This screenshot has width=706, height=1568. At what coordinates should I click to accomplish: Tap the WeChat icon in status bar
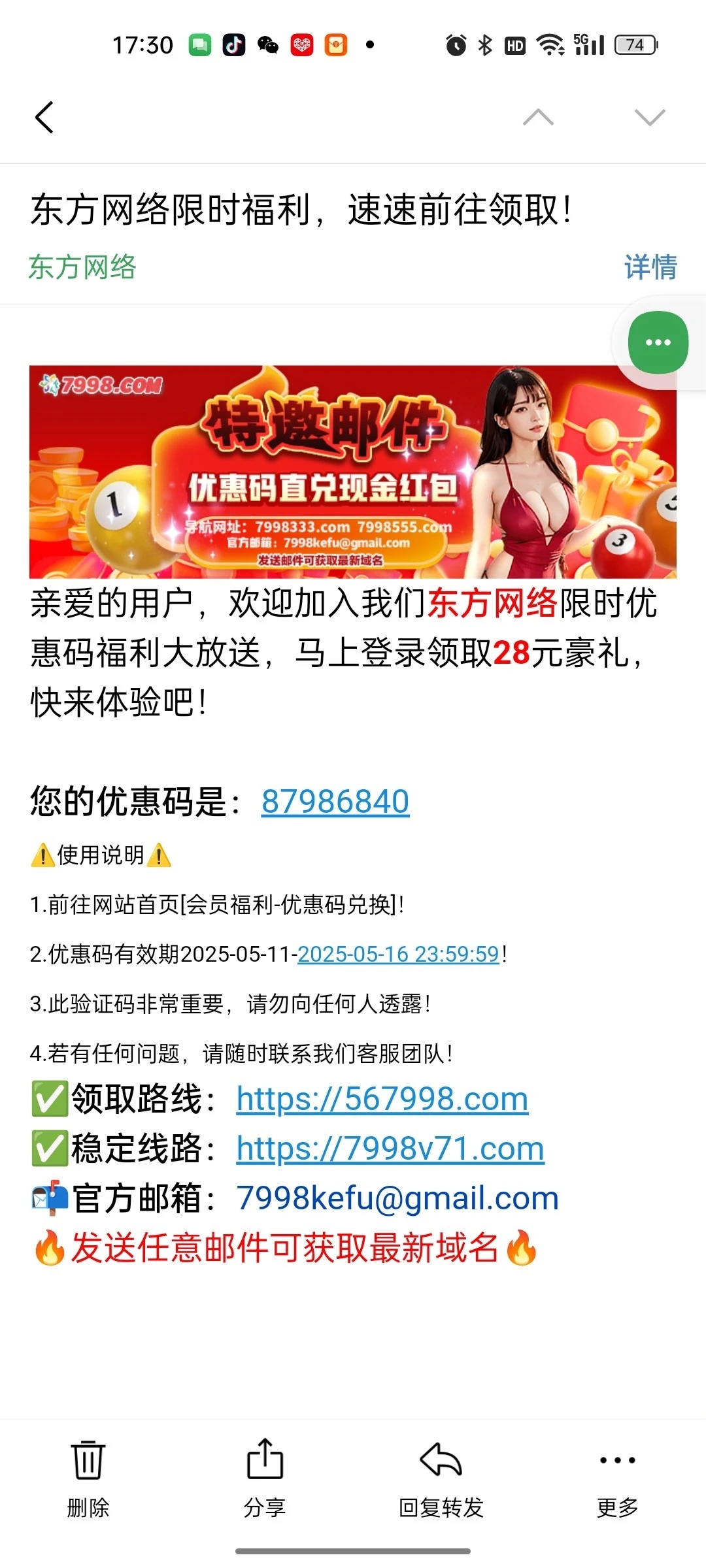pos(269,44)
